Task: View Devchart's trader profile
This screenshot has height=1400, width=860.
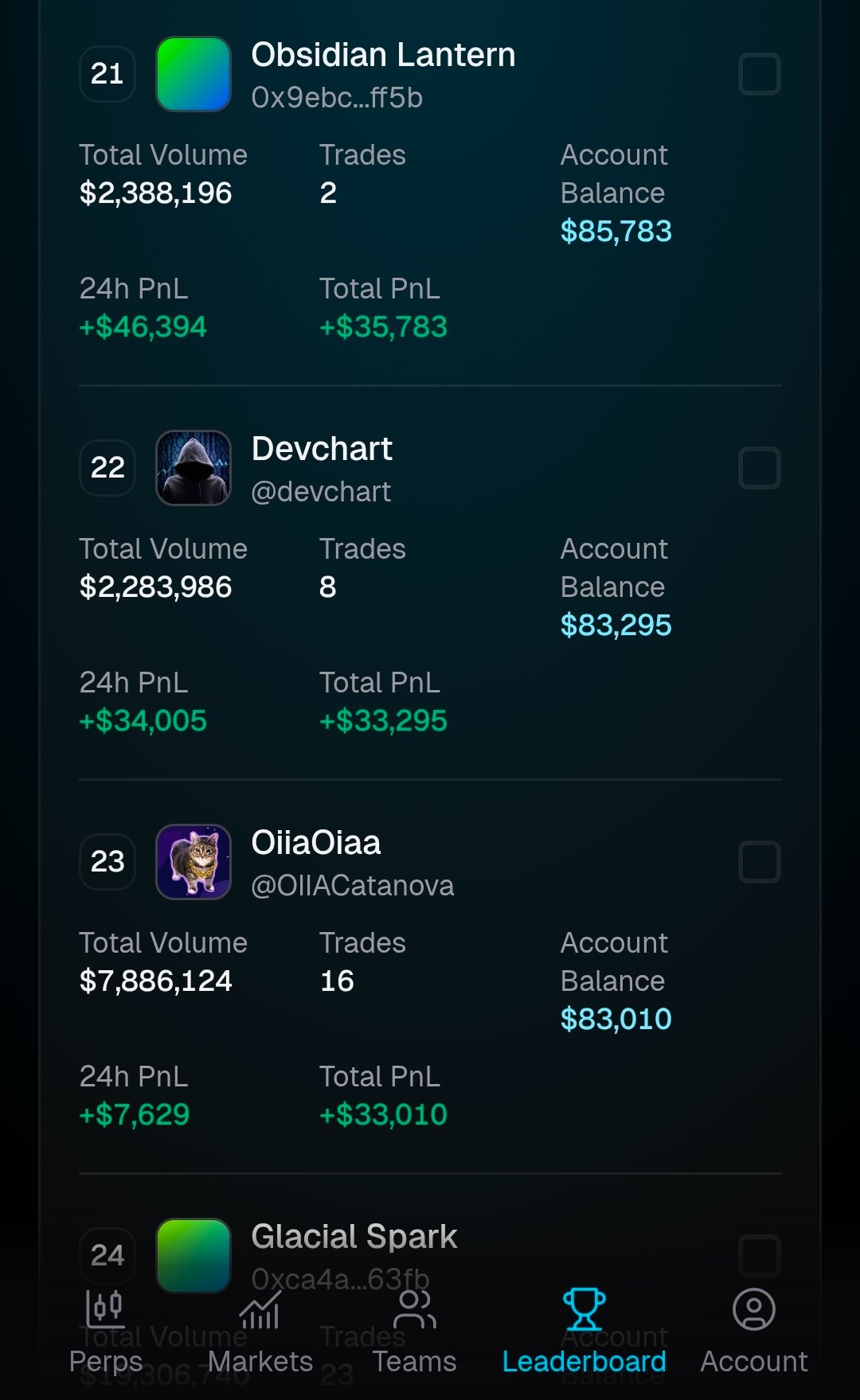Action: tap(322, 450)
